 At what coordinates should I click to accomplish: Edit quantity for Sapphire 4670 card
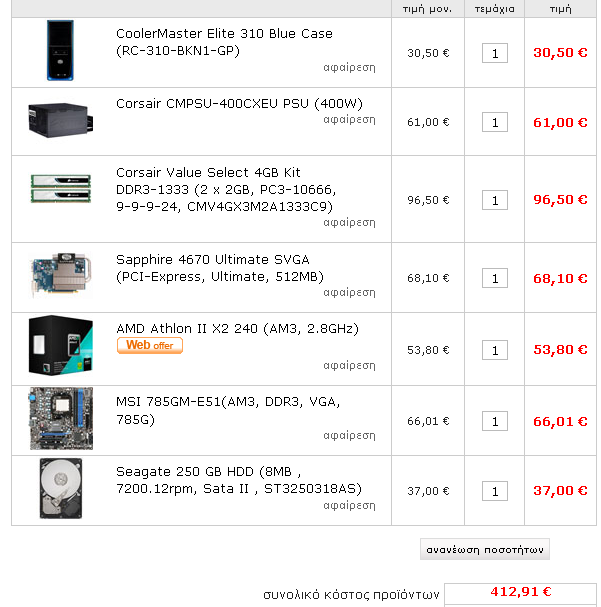pos(494,278)
